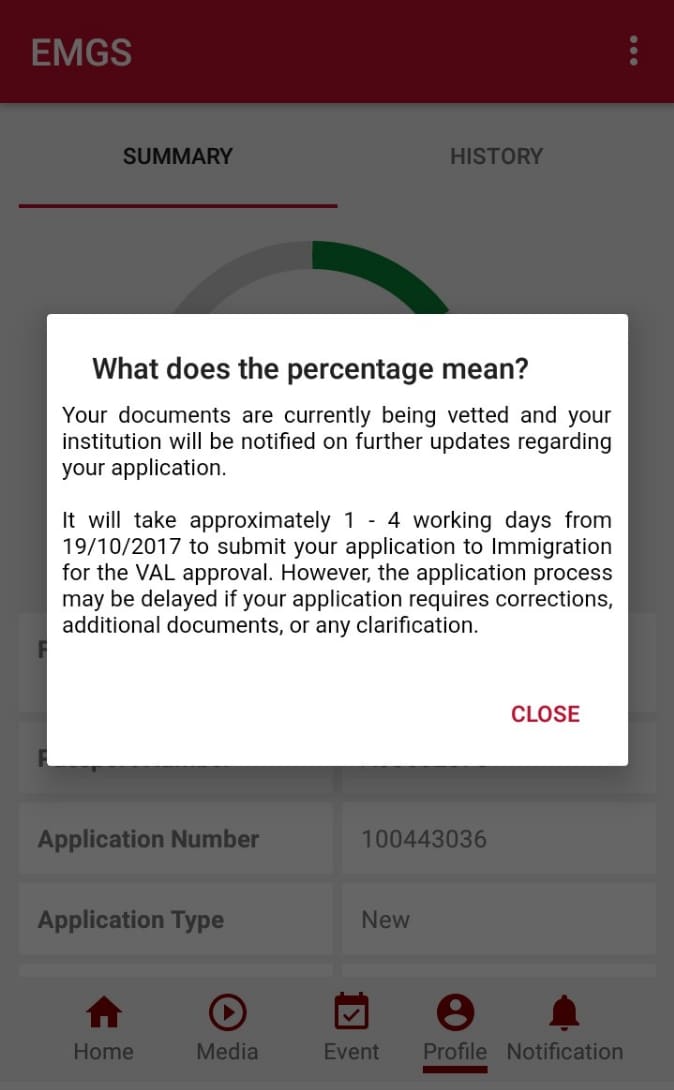Image resolution: width=674 pixels, height=1090 pixels.
Task: Open the overflow menu
Action: (633, 51)
